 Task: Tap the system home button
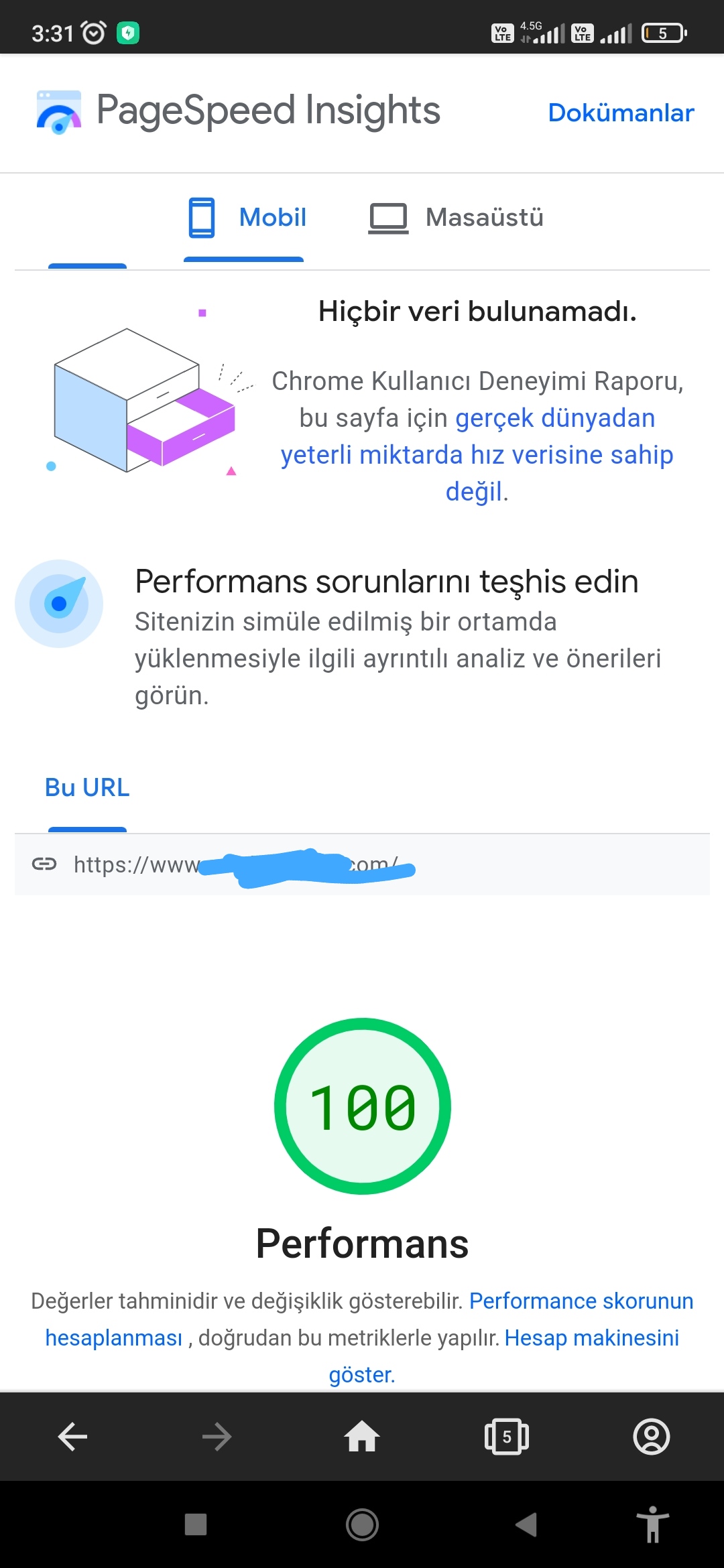pos(362,1525)
